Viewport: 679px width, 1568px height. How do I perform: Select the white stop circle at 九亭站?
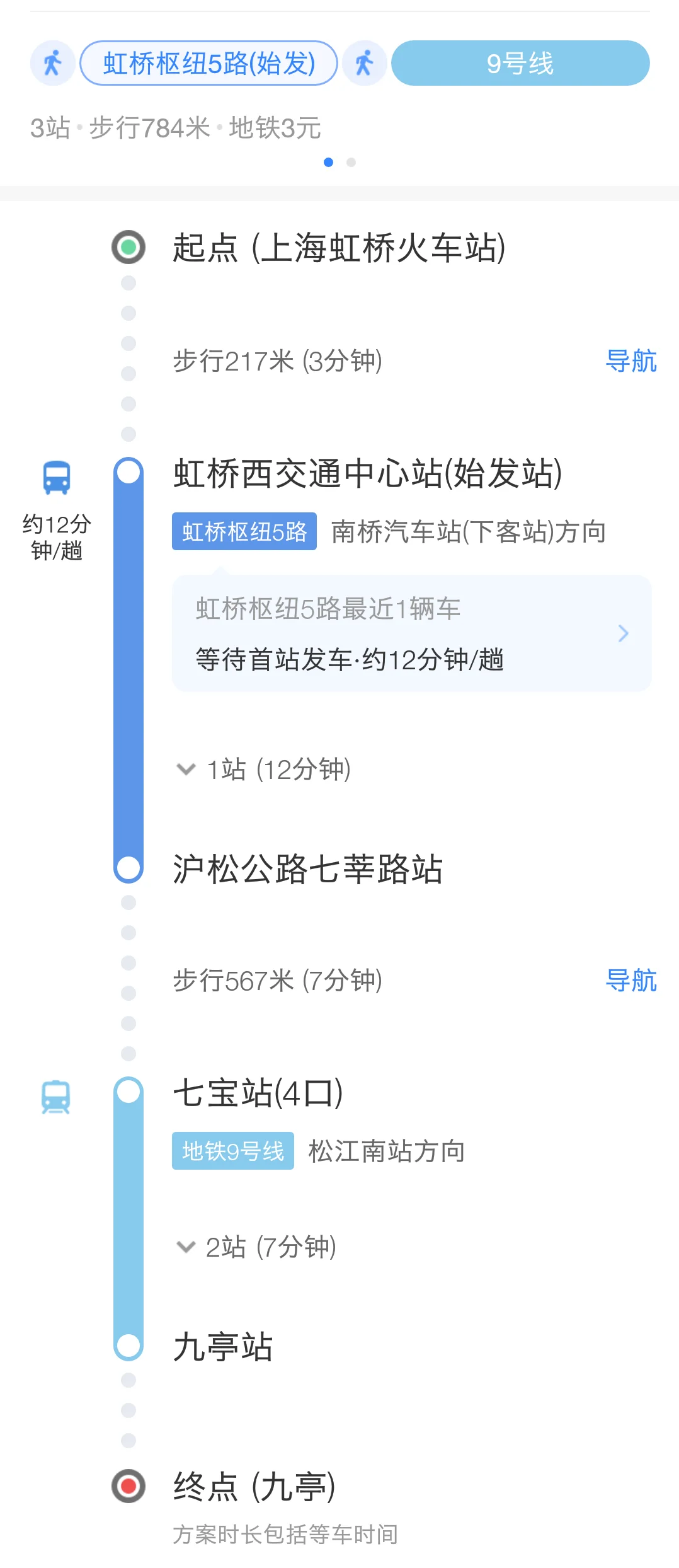(x=128, y=1346)
